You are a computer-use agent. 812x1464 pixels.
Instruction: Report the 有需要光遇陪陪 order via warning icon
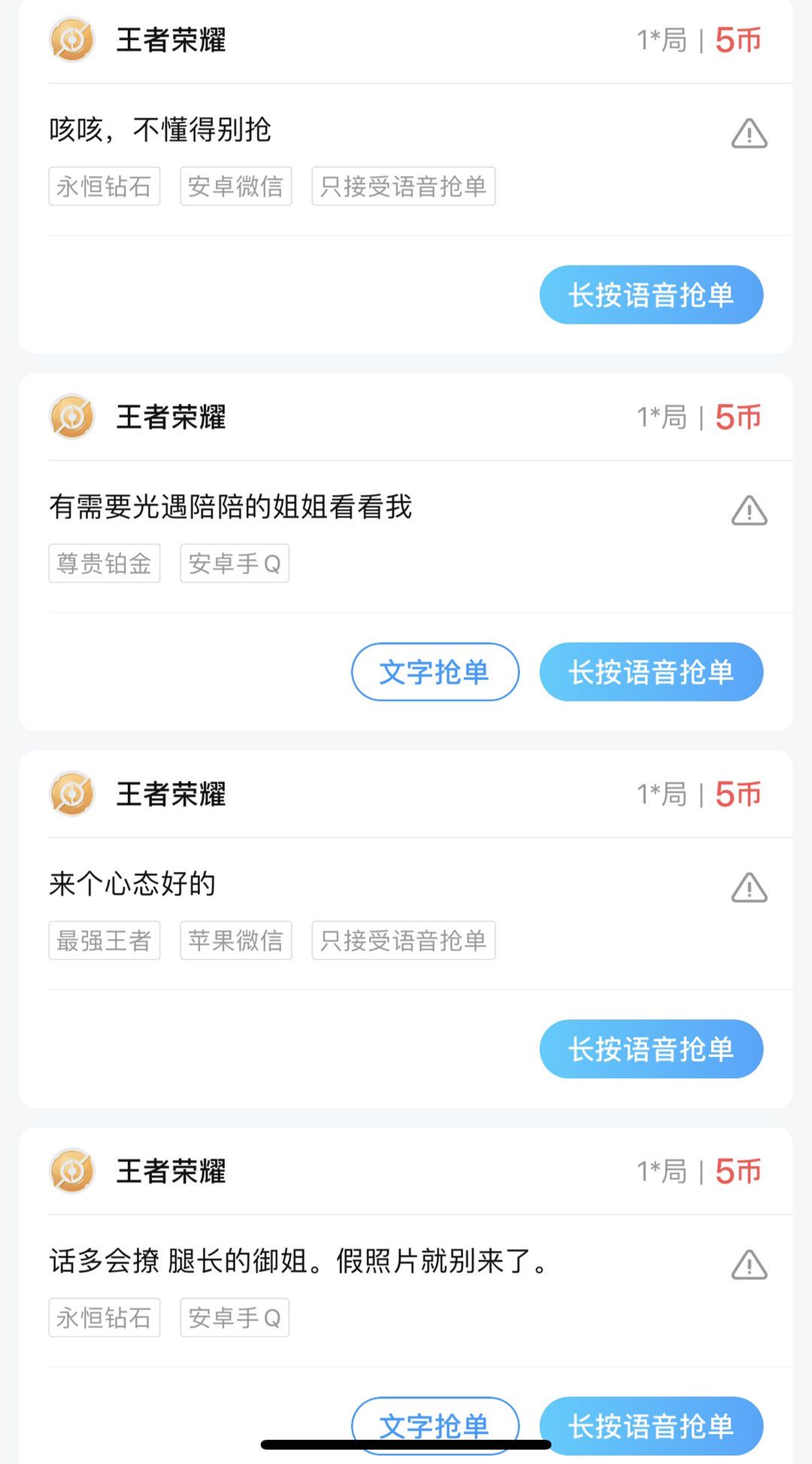pyautogui.click(x=749, y=511)
